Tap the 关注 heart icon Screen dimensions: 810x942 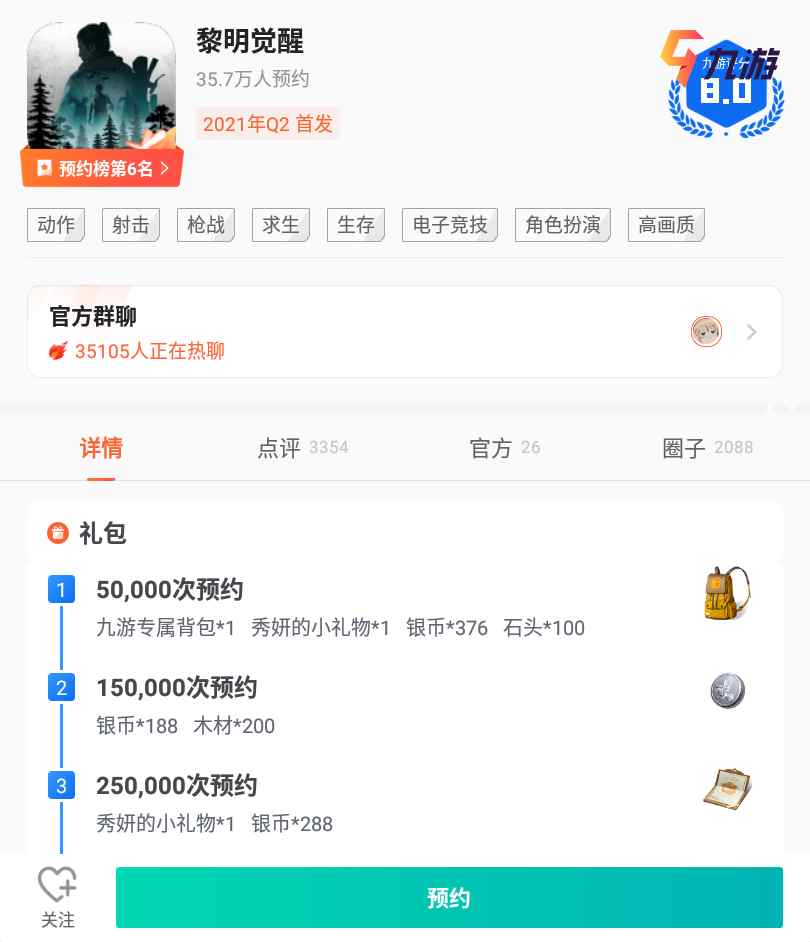pos(57,885)
